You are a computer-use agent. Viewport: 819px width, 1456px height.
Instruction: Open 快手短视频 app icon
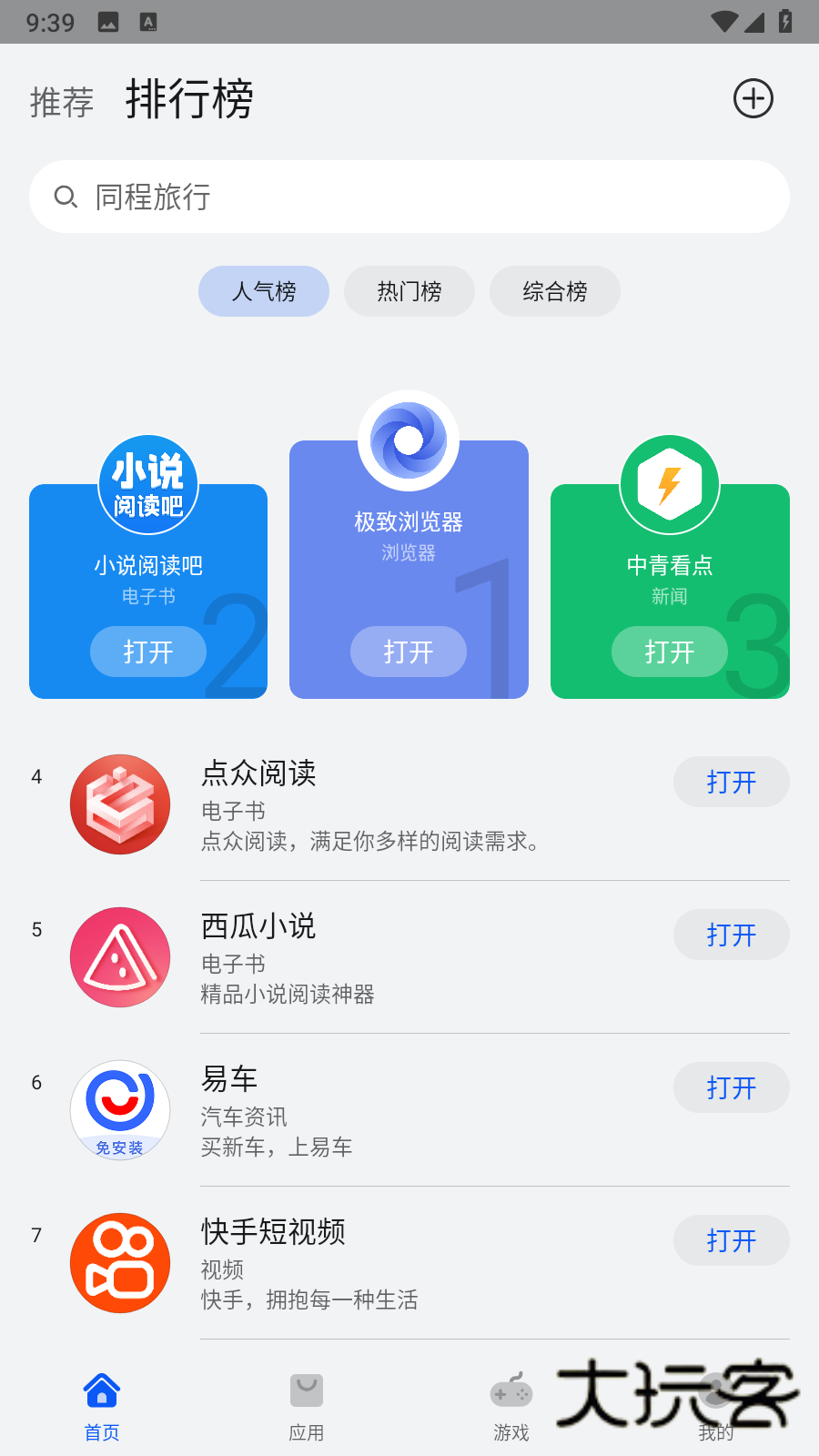coord(119,1263)
